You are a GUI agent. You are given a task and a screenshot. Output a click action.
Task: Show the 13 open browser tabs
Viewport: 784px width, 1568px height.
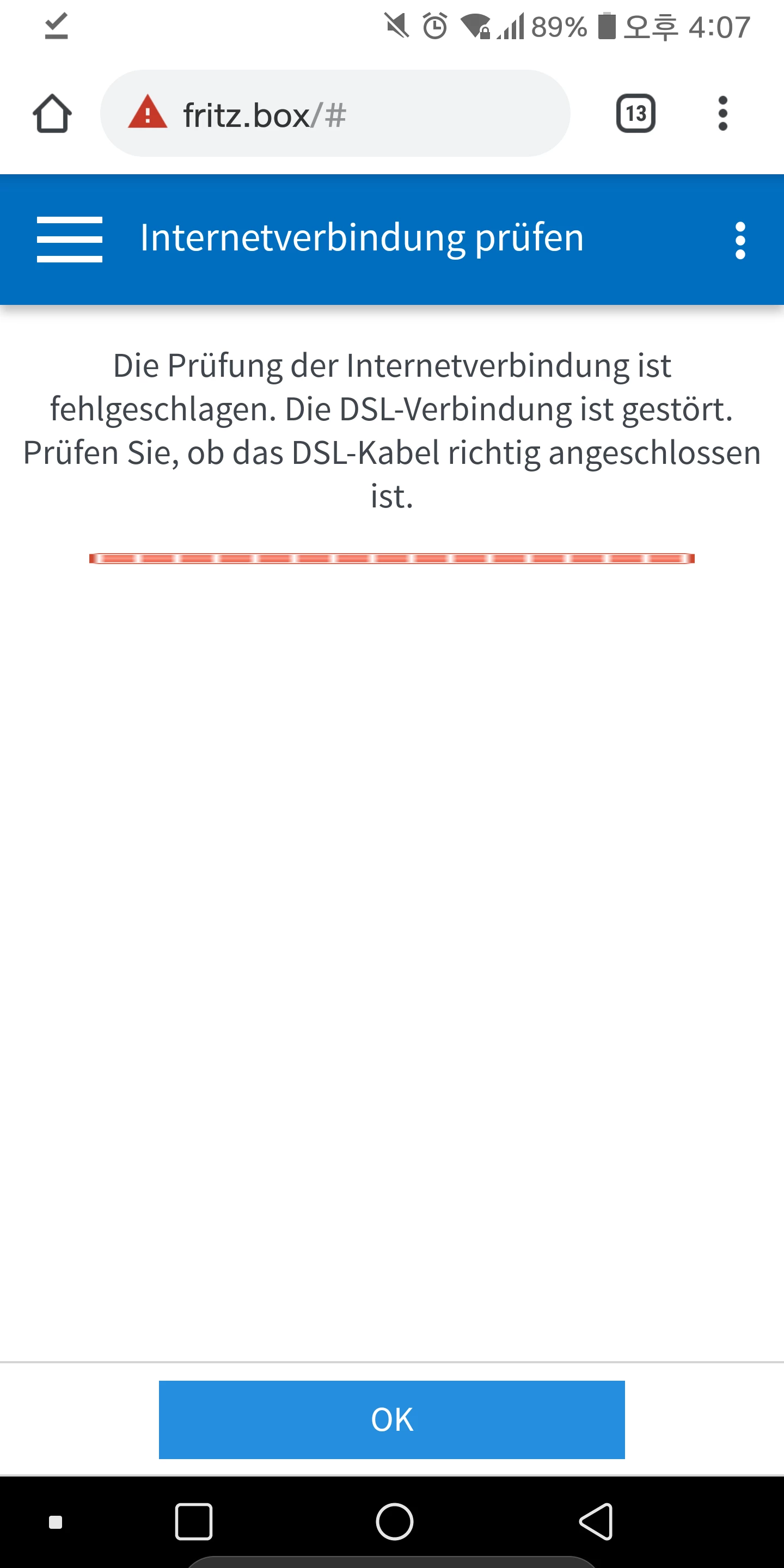tap(635, 114)
